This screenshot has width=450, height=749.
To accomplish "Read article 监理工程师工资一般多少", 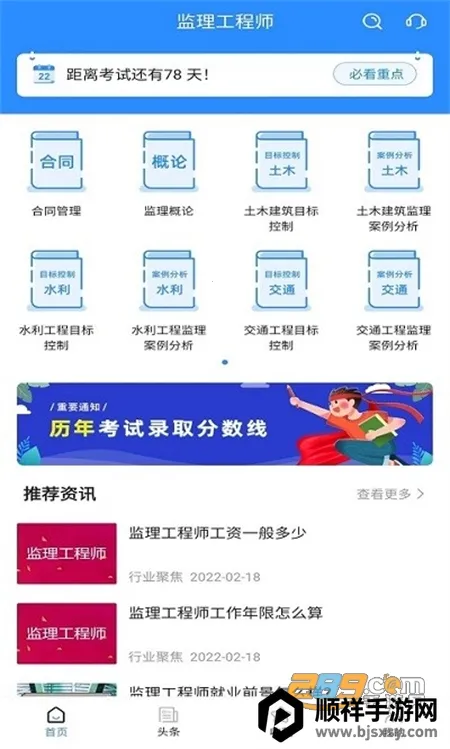I will click(225, 554).
